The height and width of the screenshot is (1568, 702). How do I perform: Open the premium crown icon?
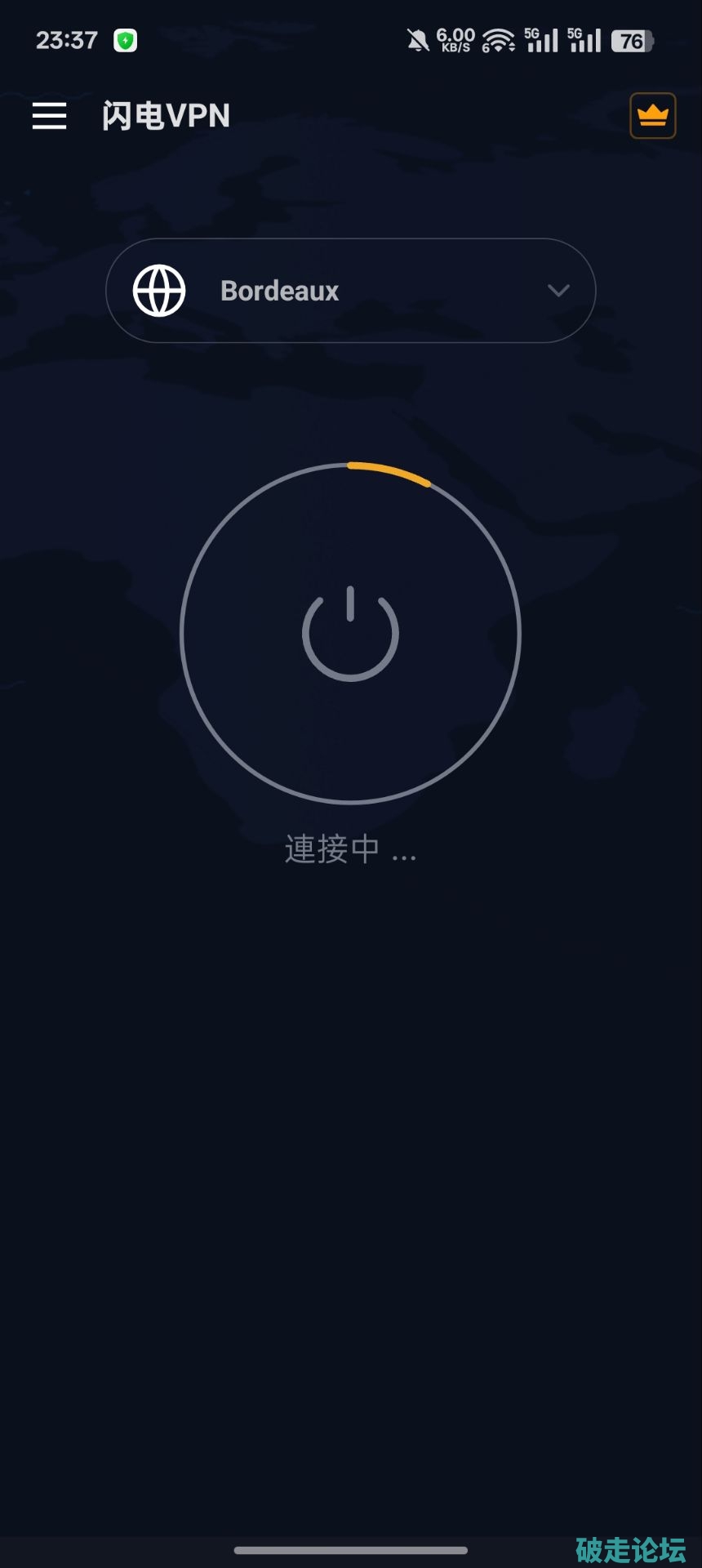(652, 116)
